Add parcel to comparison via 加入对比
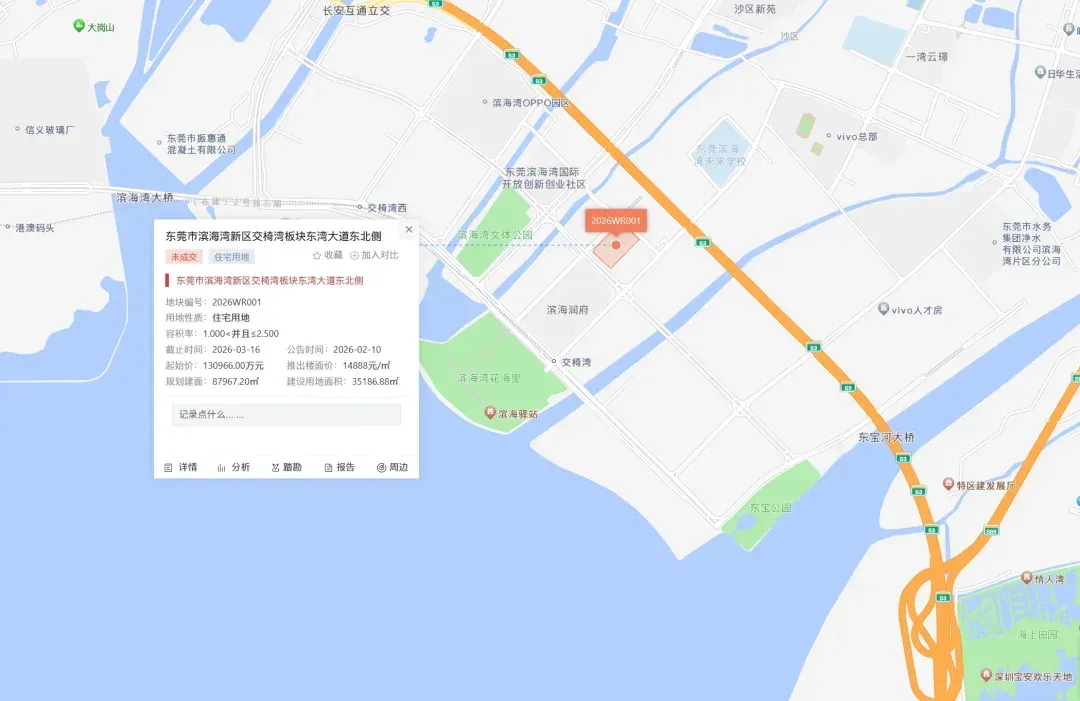 [x=375, y=255]
